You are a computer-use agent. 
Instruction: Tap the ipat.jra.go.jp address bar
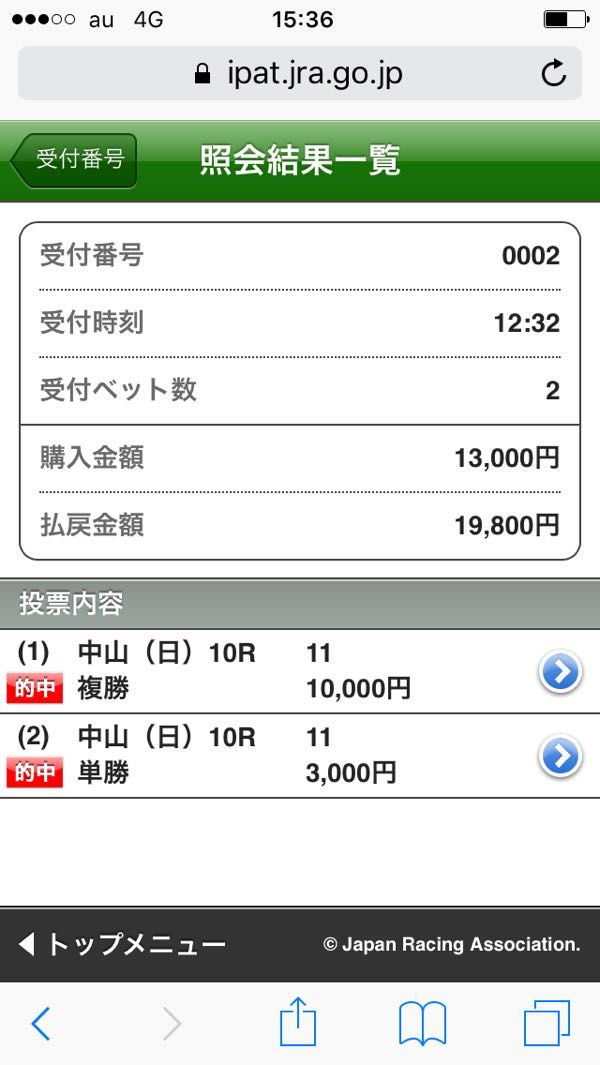[300, 73]
